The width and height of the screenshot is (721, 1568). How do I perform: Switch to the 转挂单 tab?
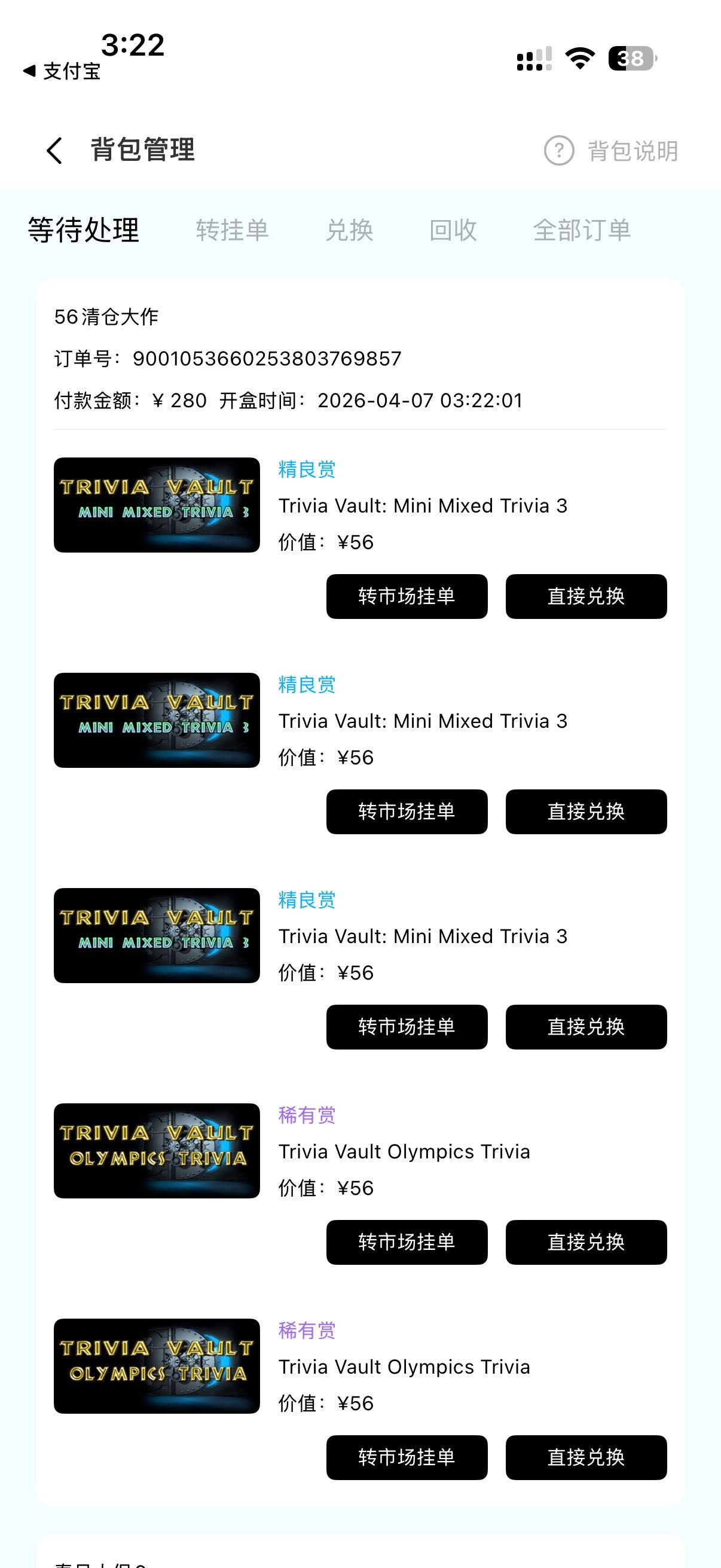[x=232, y=230]
